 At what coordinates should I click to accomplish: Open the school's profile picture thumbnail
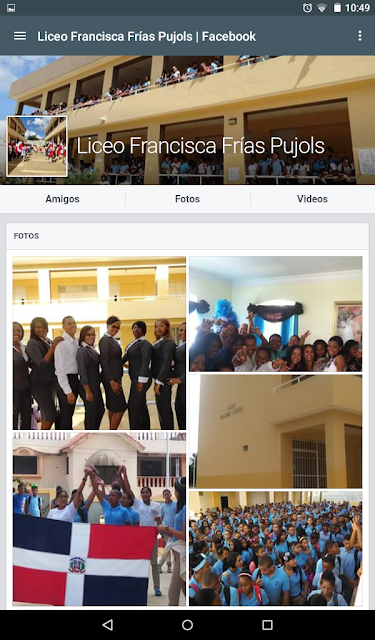click(x=37, y=147)
